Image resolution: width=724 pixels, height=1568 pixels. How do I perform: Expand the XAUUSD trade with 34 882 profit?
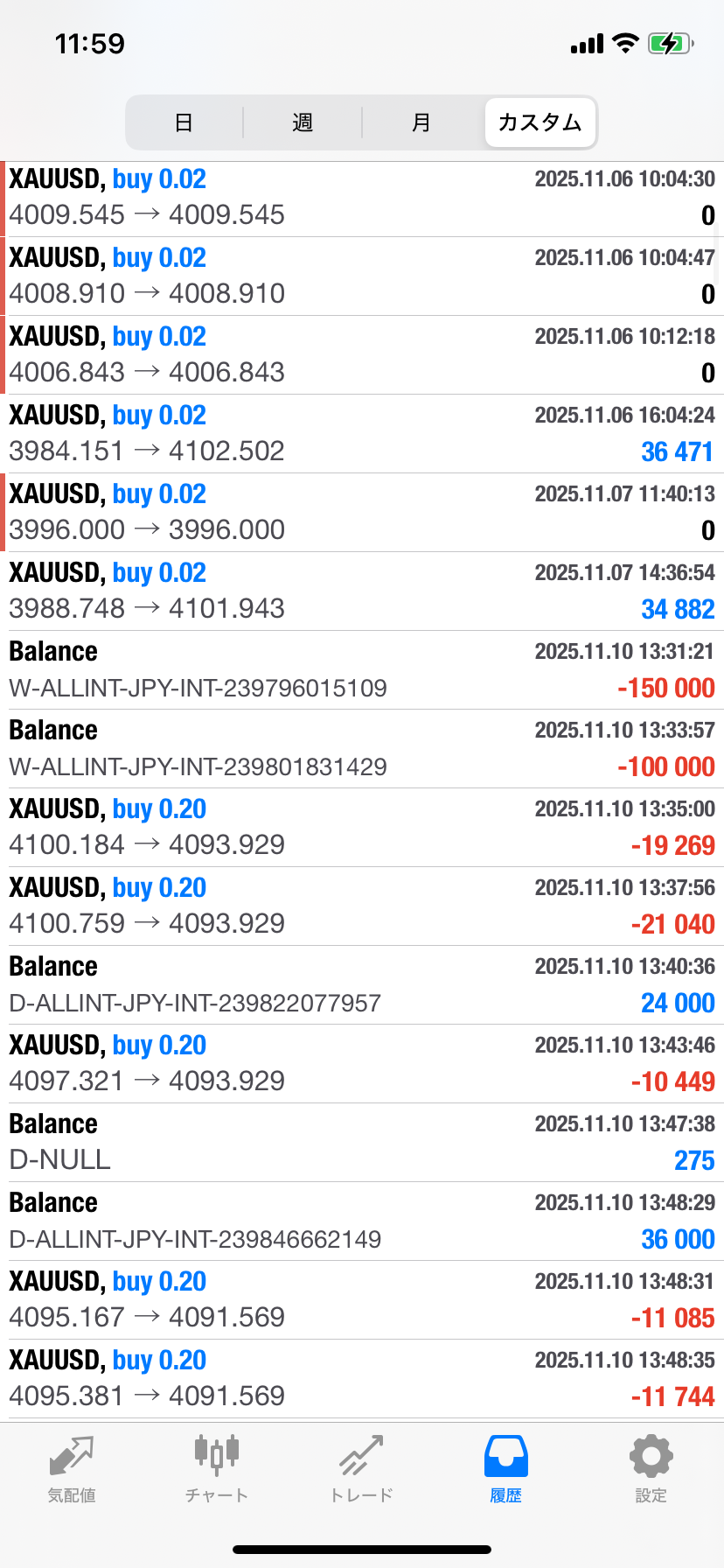(x=362, y=591)
